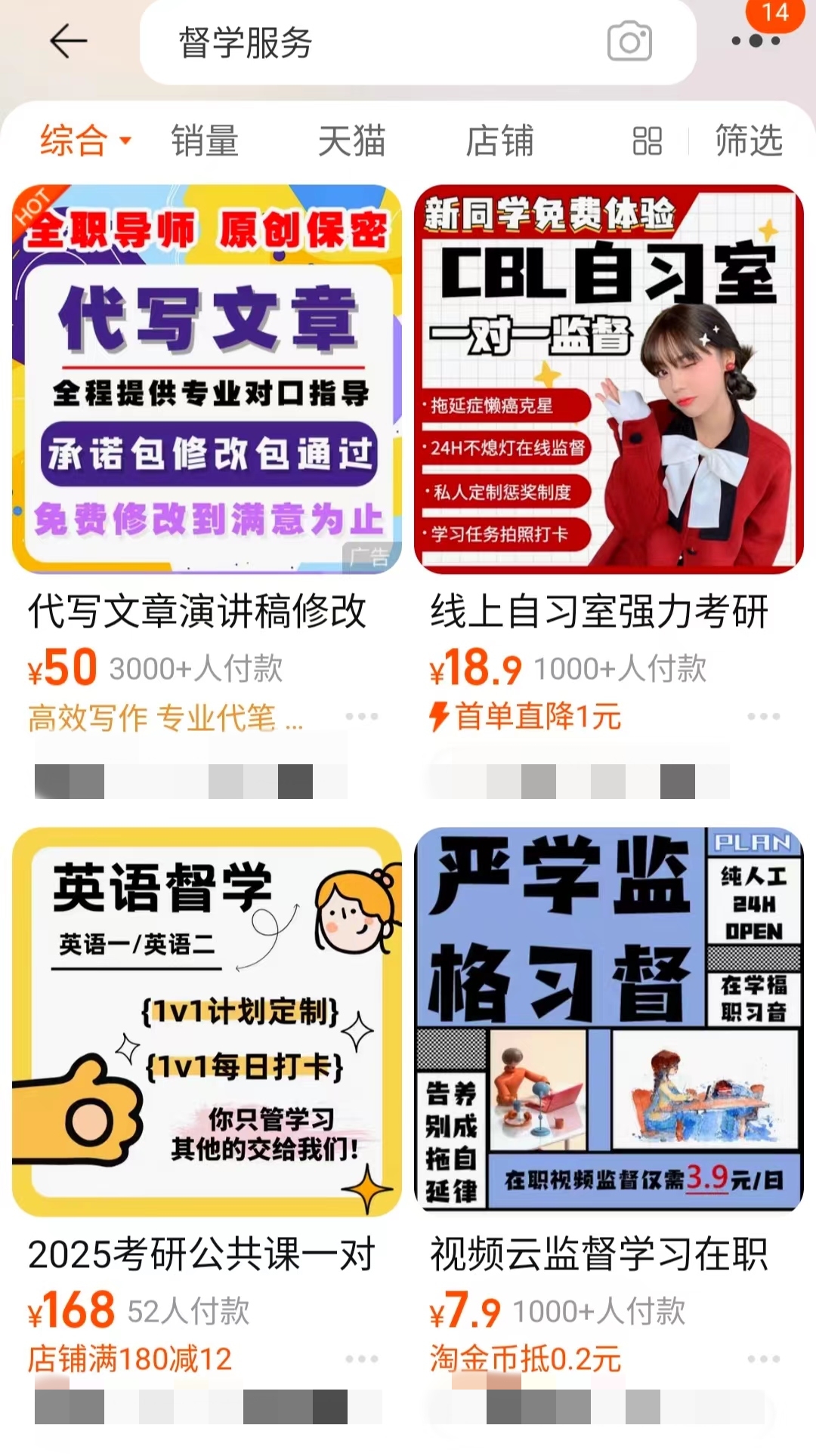Image resolution: width=816 pixels, height=1456 pixels.
Task: Open the three-dot menu with badge 14
Action: click(x=756, y=41)
